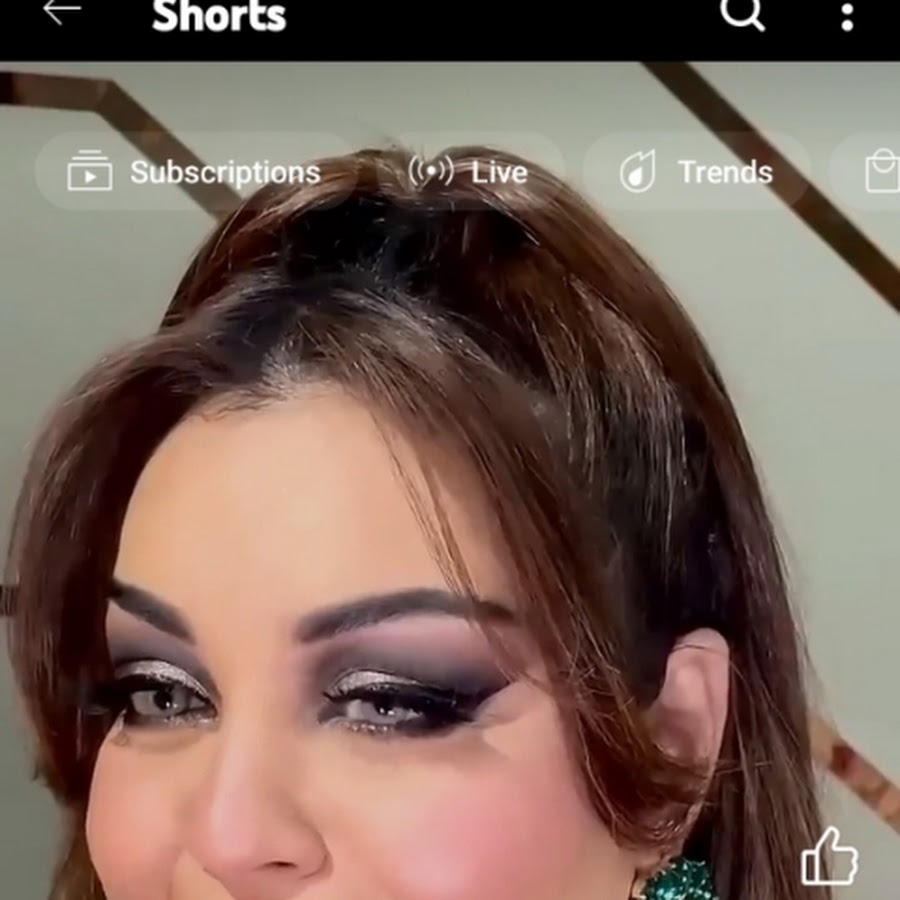Open search in Shorts
Screen dimensions: 900x900
pyautogui.click(x=742, y=14)
